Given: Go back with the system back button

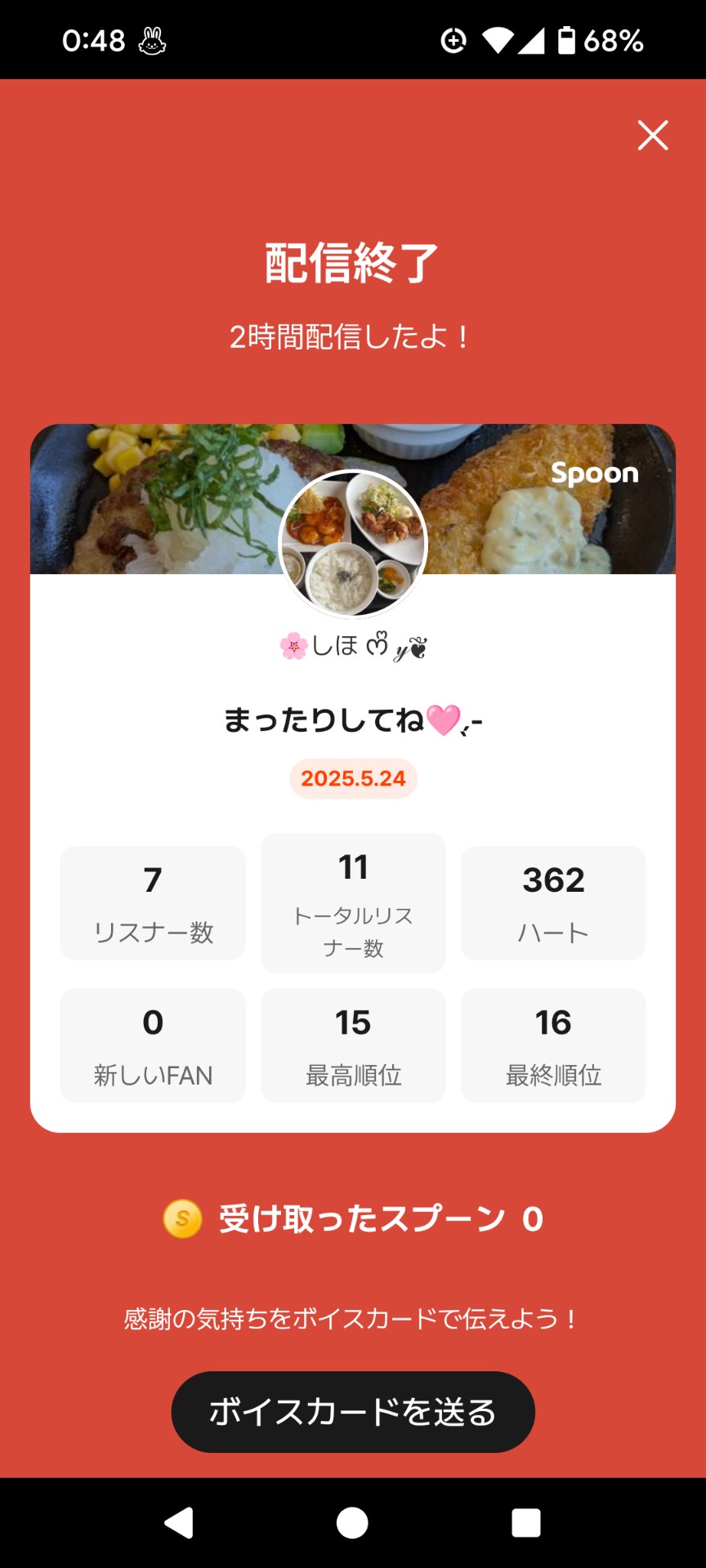Looking at the screenshot, I should (179, 1523).
